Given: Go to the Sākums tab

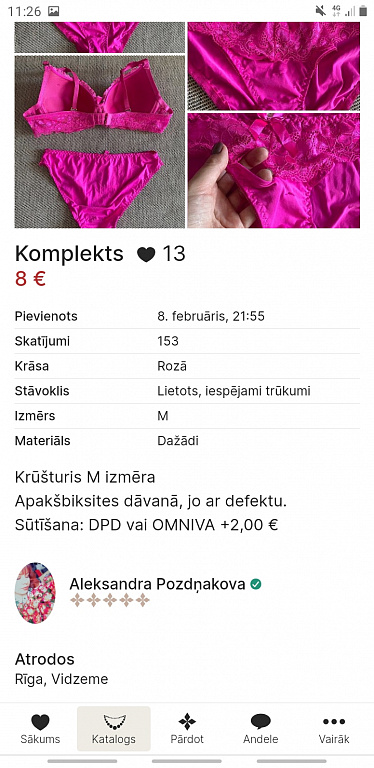Looking at the screenshot, I should click(x=40, y=729).
